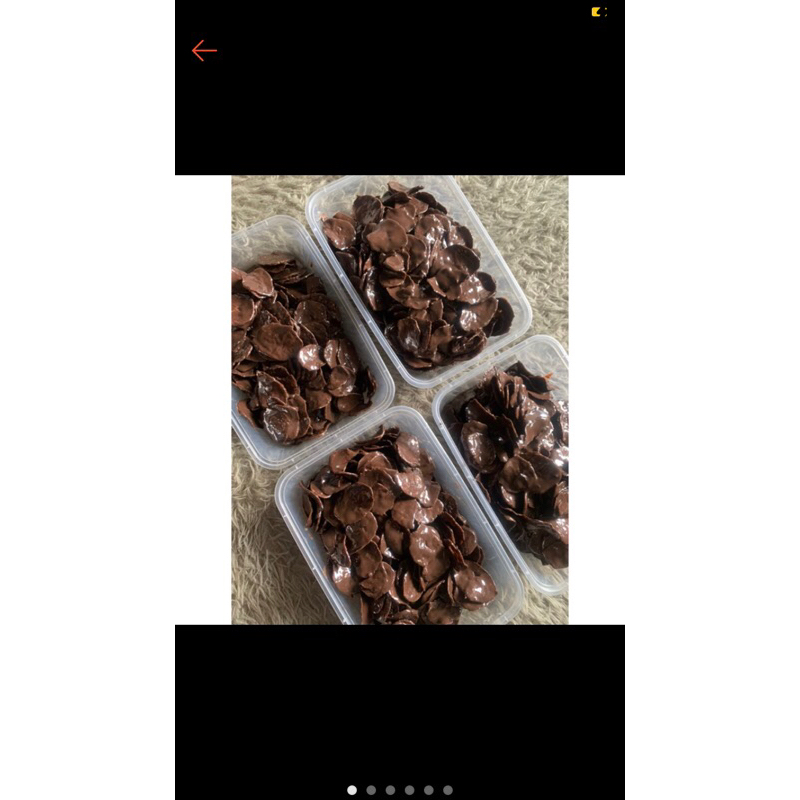Tap the red back arrow
Screen dimensions: 800x800
(x=204, y=51)
